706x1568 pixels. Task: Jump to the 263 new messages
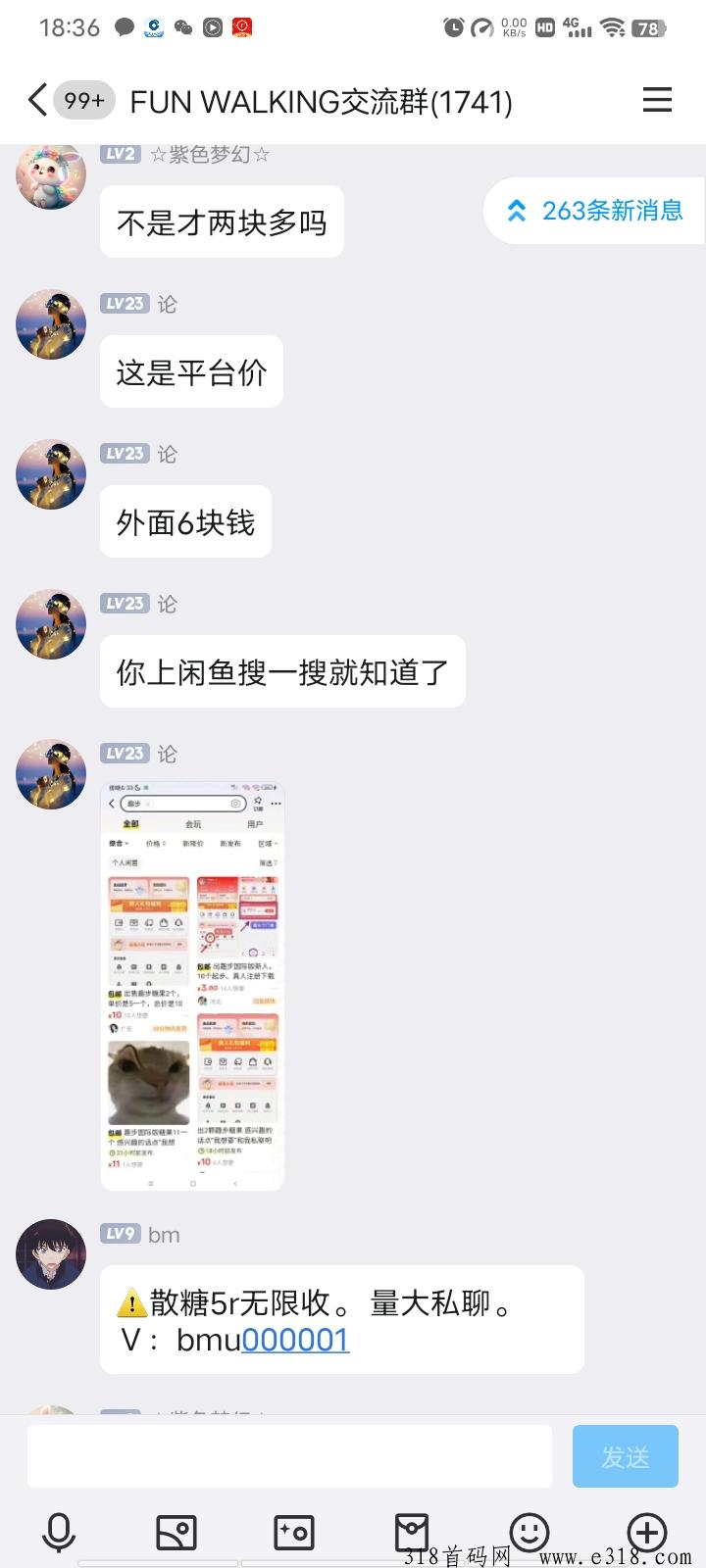tap(595, 211)
